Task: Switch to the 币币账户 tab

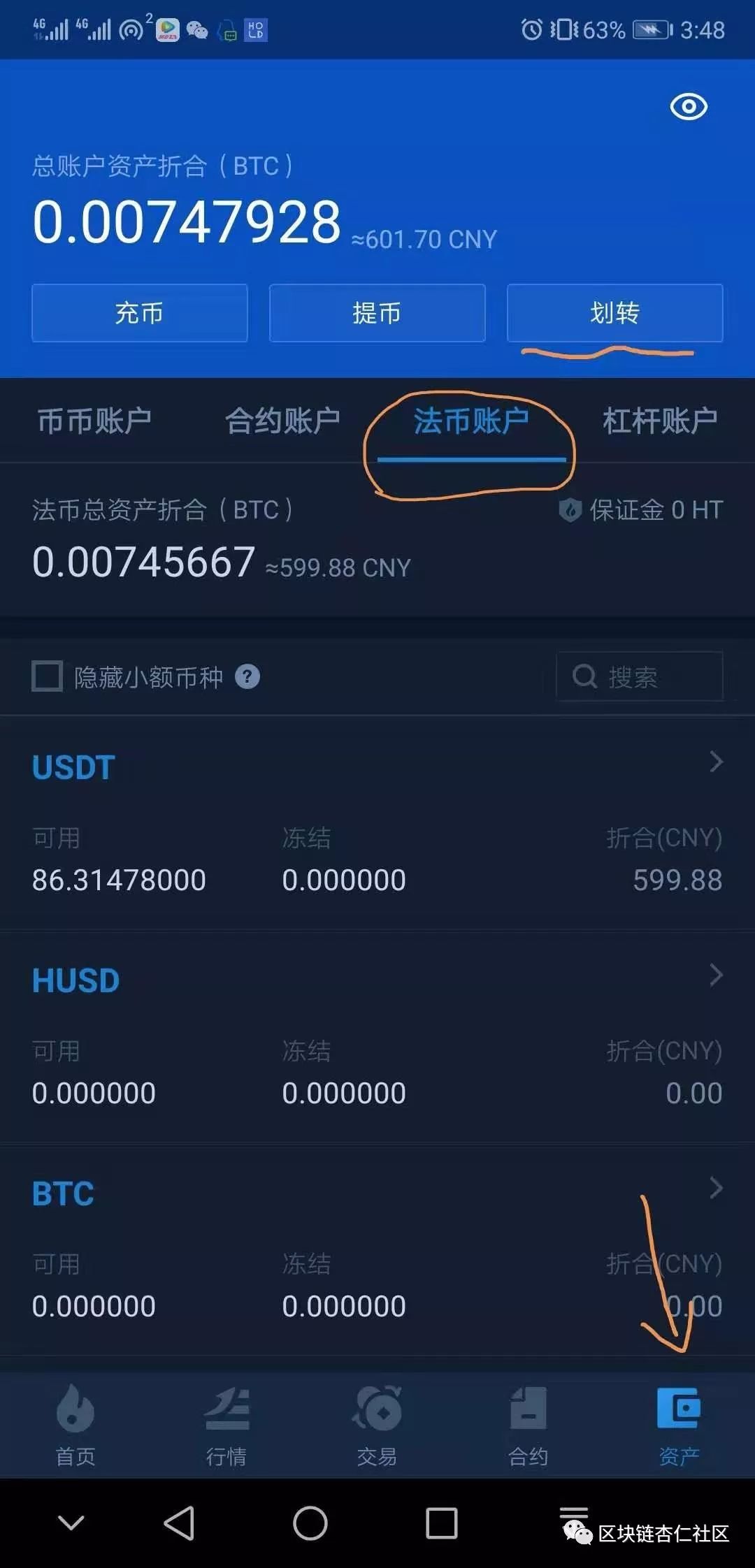Action: click(93, 421)
